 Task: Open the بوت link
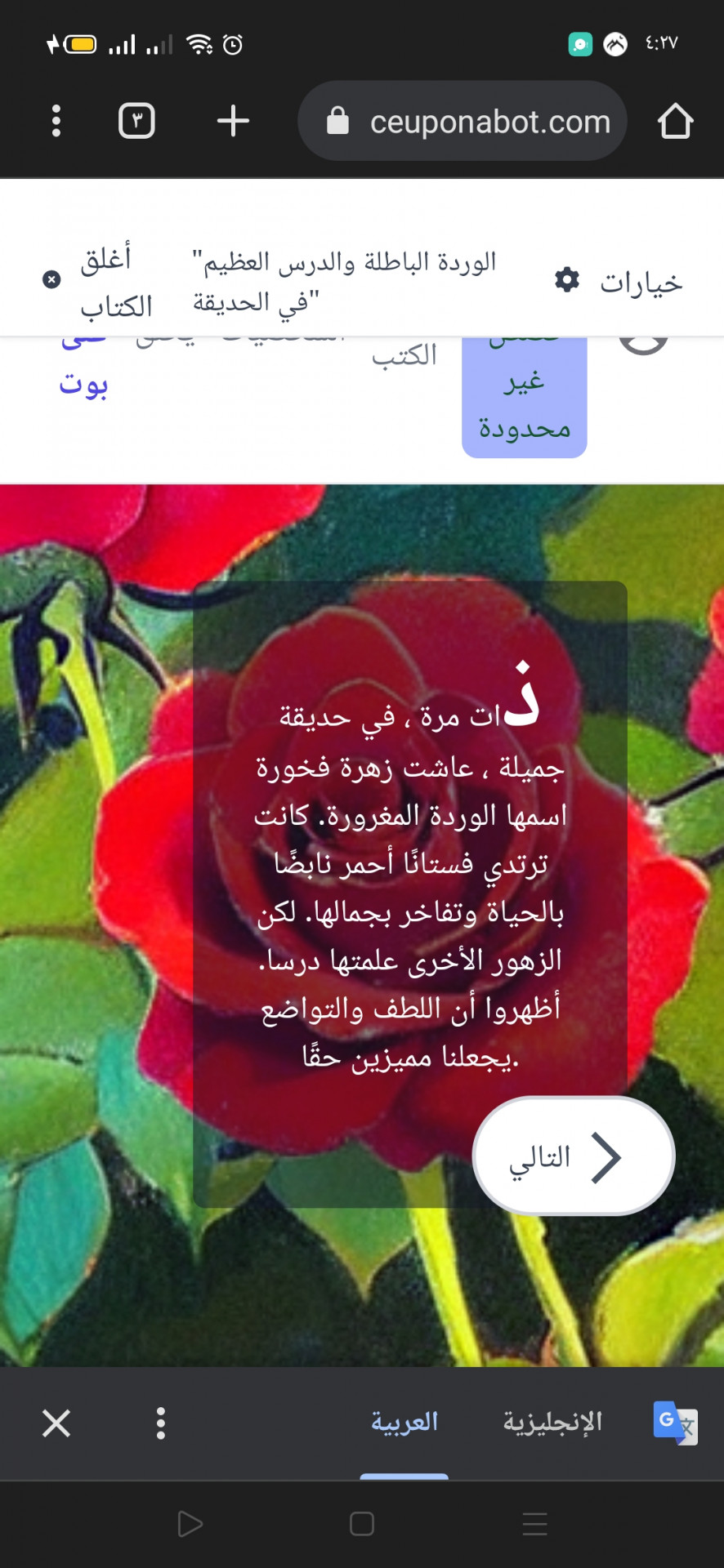[83, 382]
